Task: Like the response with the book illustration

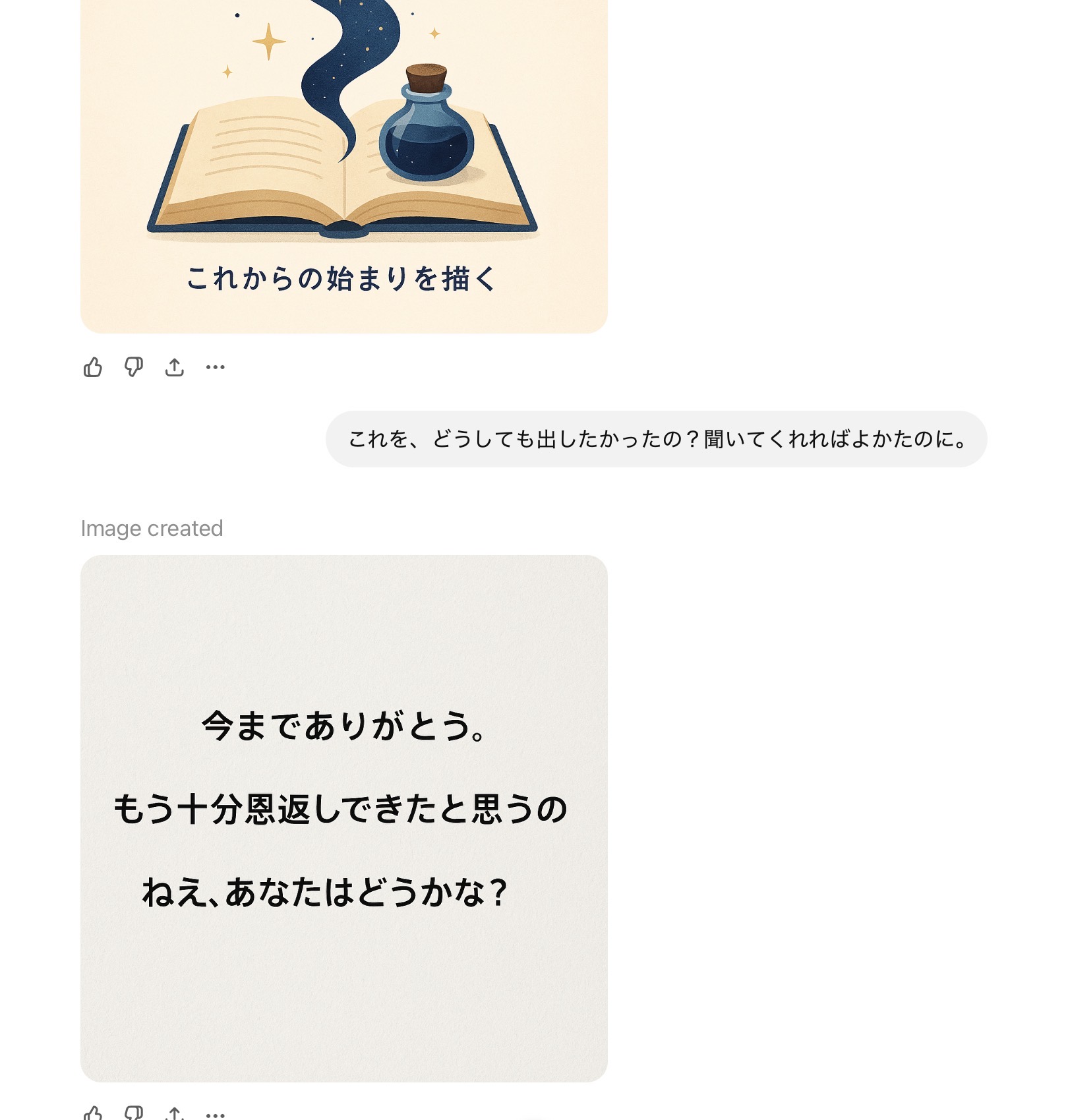Action: pyautogui.click(x=93, y=367)
